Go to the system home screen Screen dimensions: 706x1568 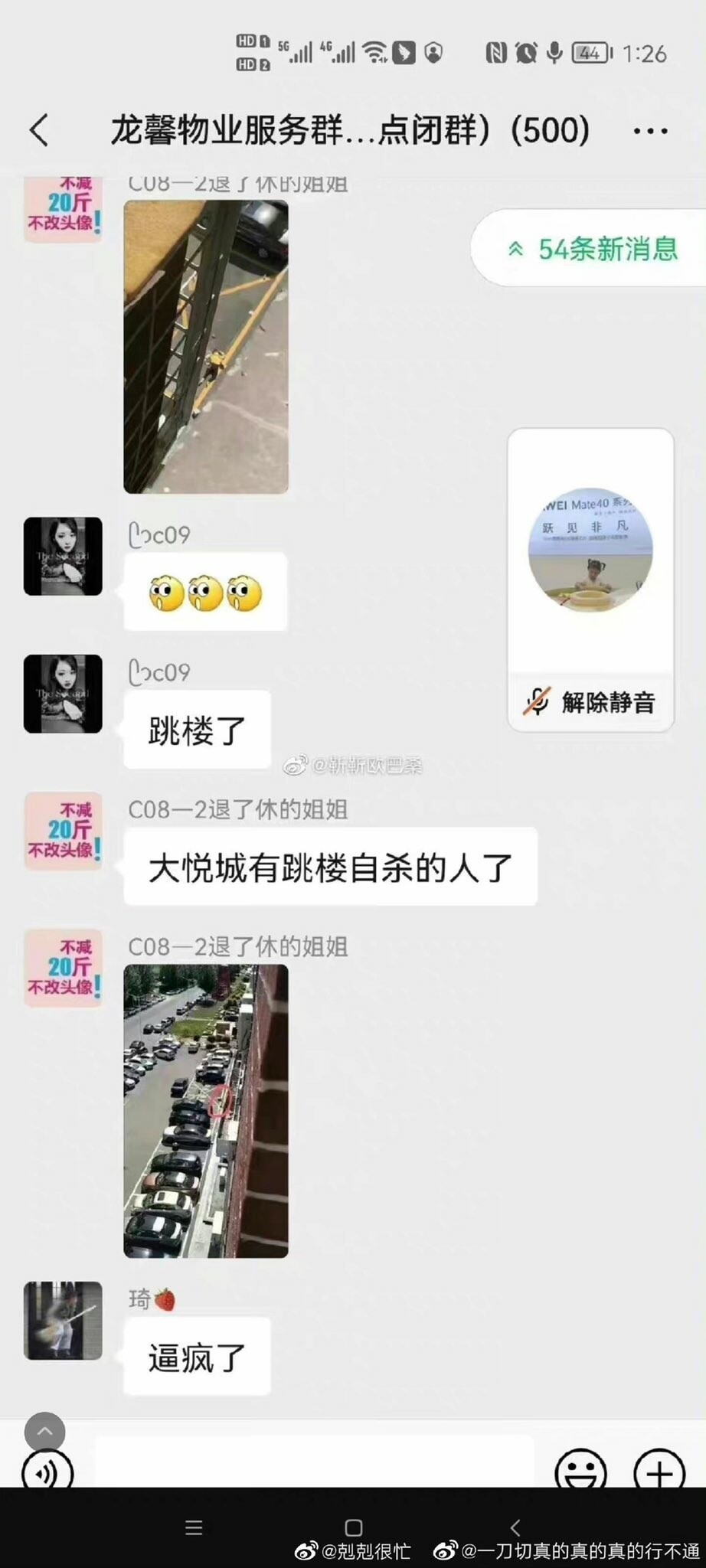coord(353,1527)
